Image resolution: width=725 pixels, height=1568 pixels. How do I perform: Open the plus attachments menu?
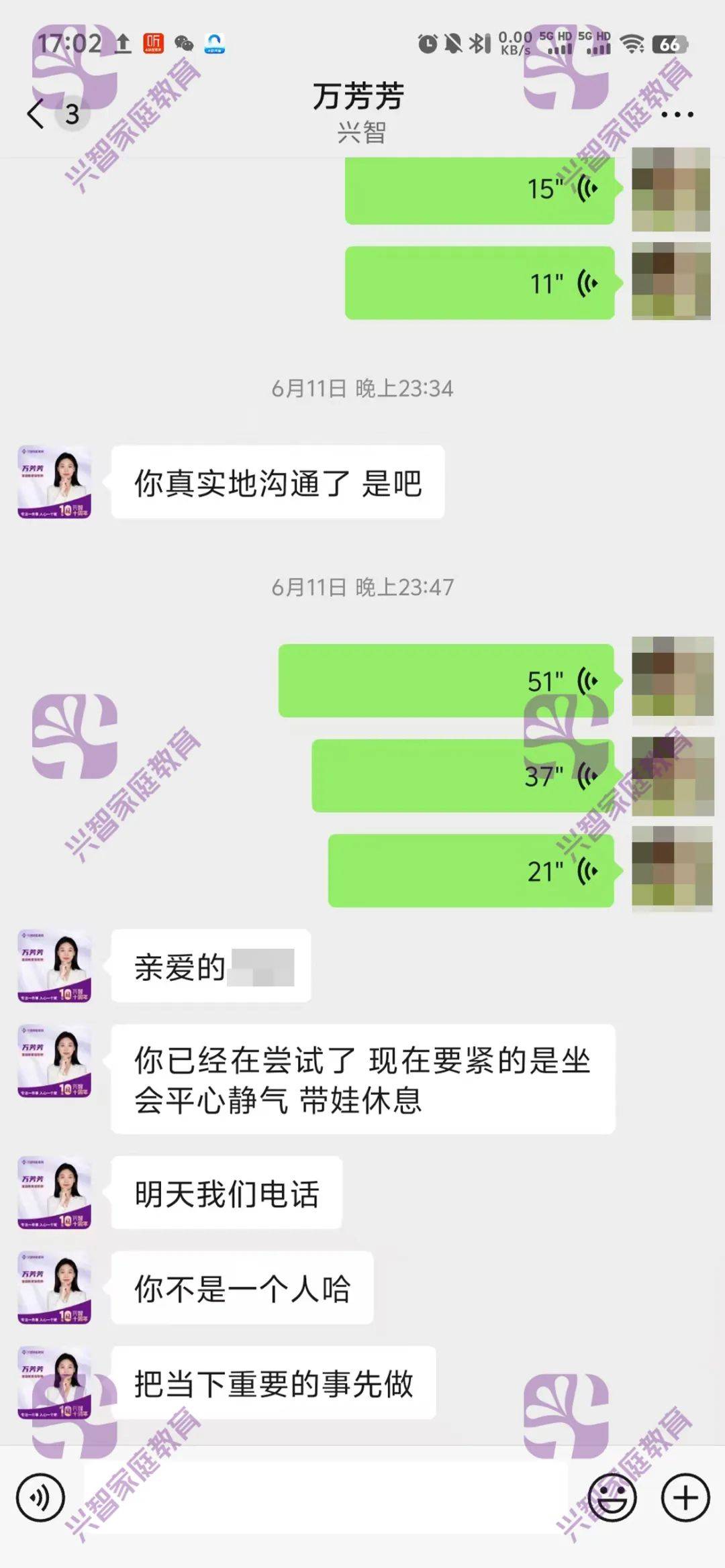click(685, 1498)
